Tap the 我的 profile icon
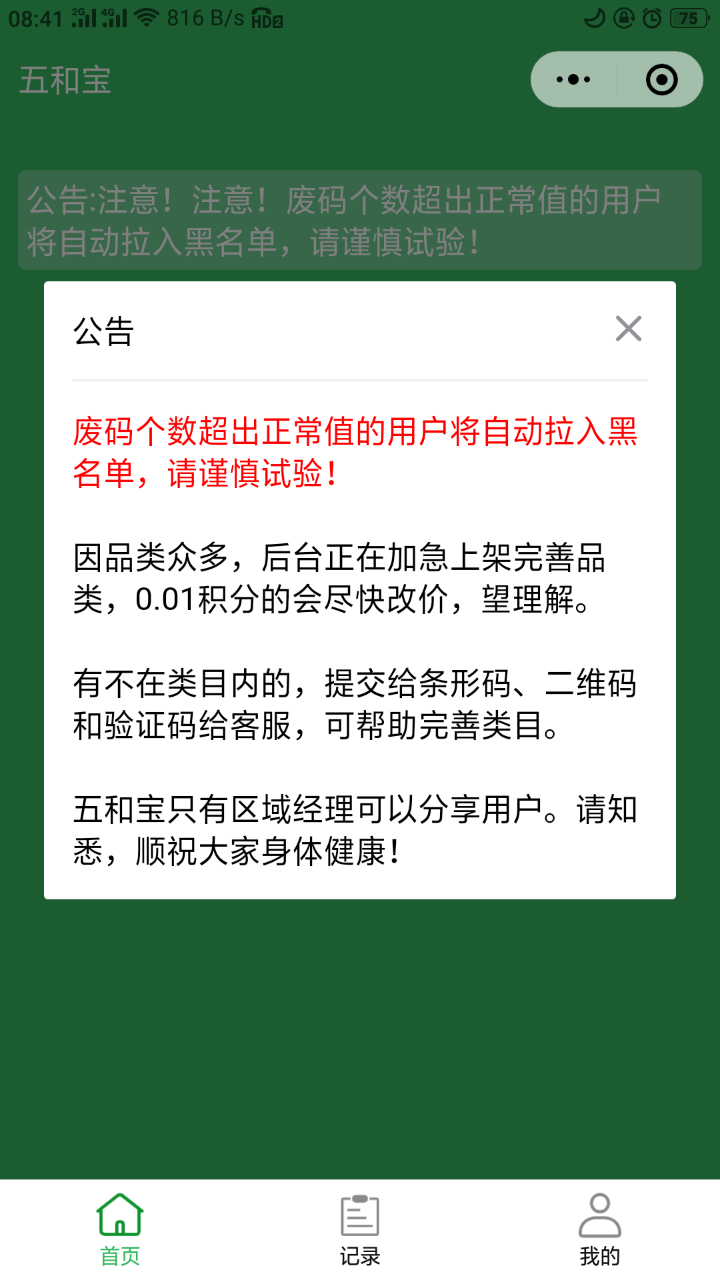The width and height of the screenshot is (720, 1280). [599, 1213]
